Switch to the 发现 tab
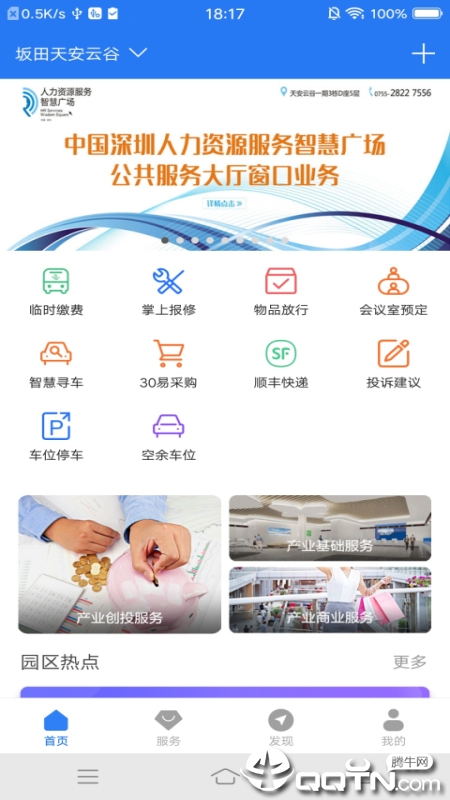Viewport: 450px width, 800px height. click(x=281, y=728)
